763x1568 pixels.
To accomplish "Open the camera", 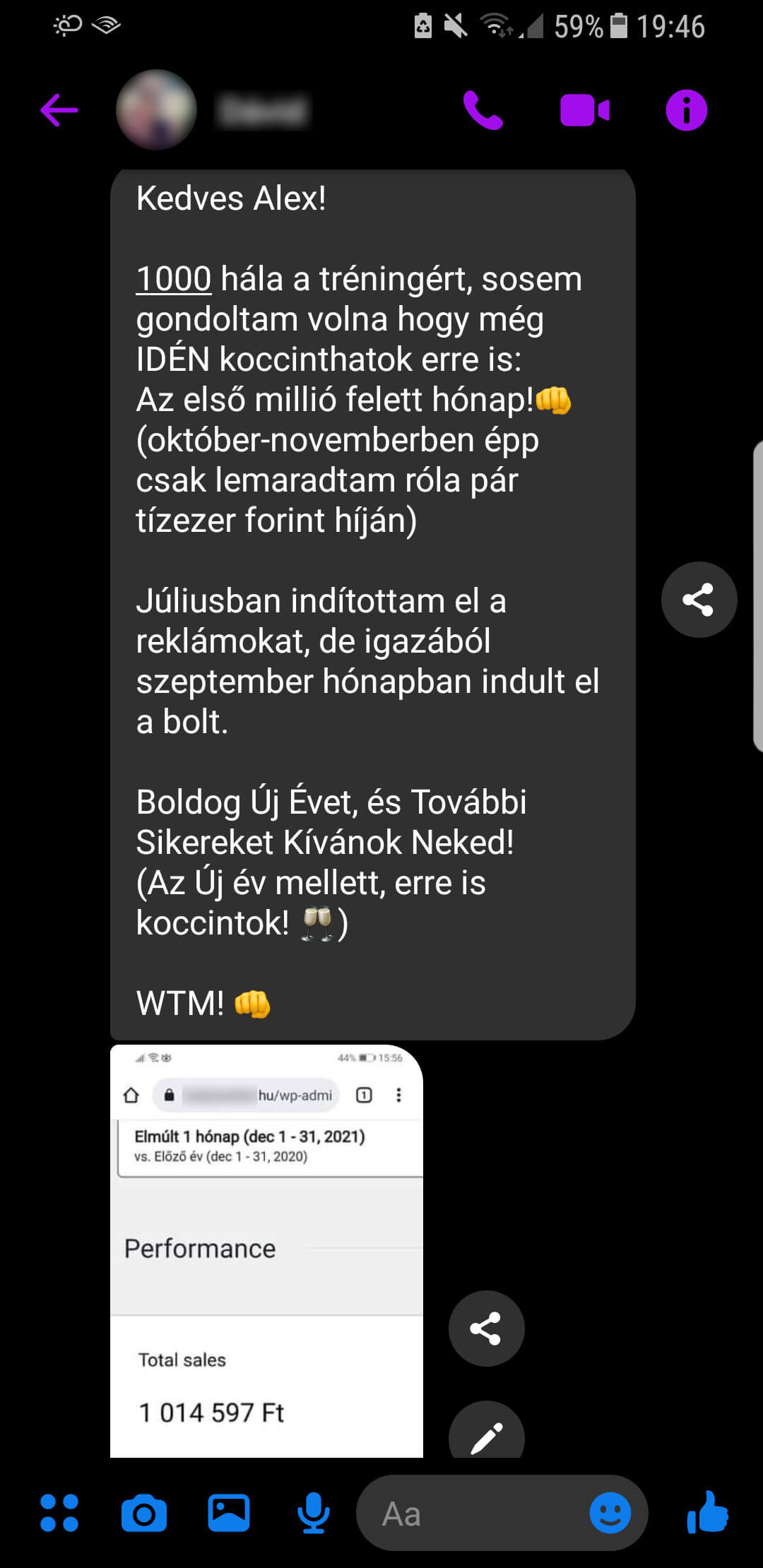I will coord(144,1513).
